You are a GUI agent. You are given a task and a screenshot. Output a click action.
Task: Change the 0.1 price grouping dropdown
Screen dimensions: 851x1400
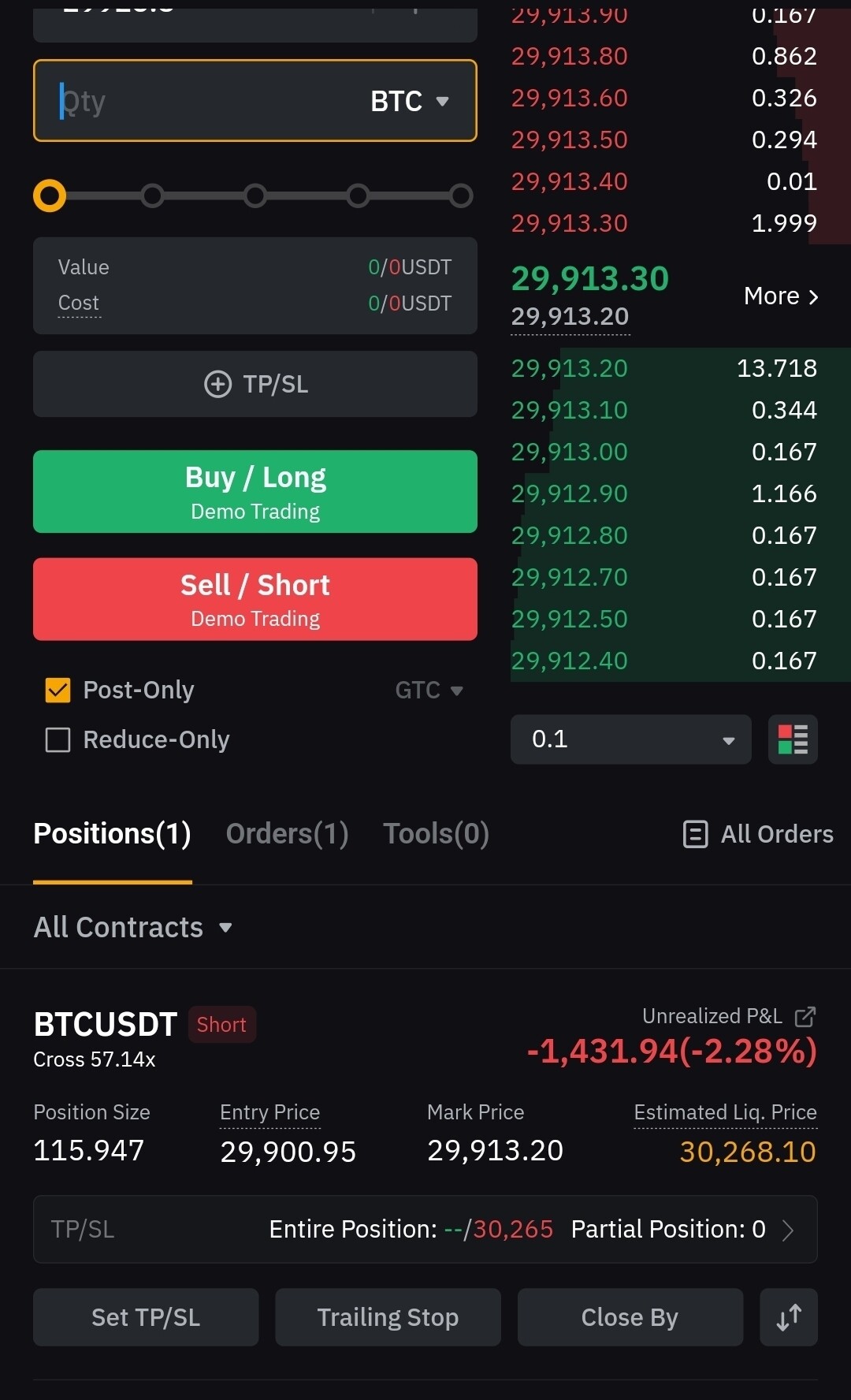click(x=630, y=739)
